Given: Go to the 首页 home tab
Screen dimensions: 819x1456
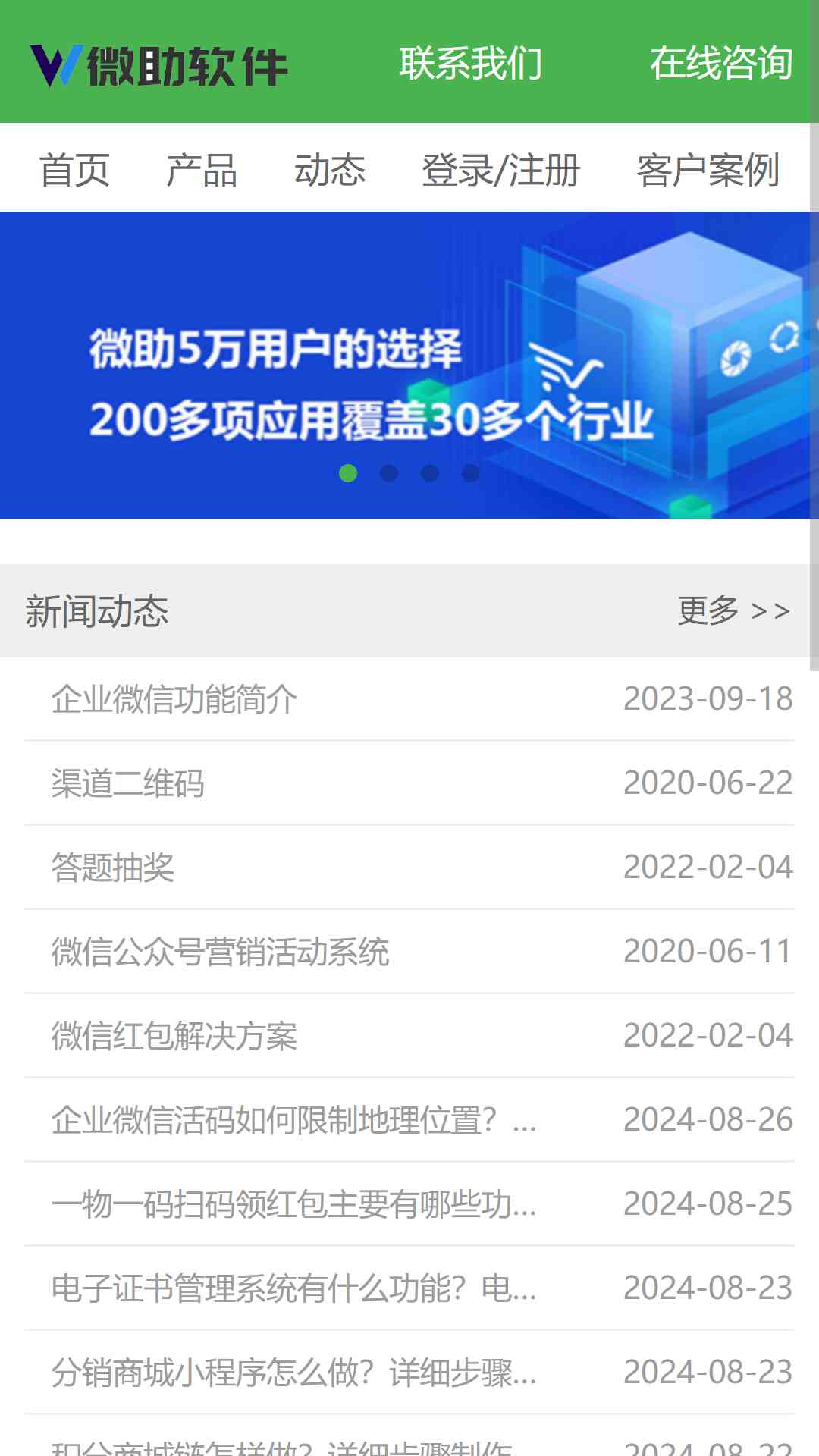Looking at the screenshot, I should [x=74, y=169].
